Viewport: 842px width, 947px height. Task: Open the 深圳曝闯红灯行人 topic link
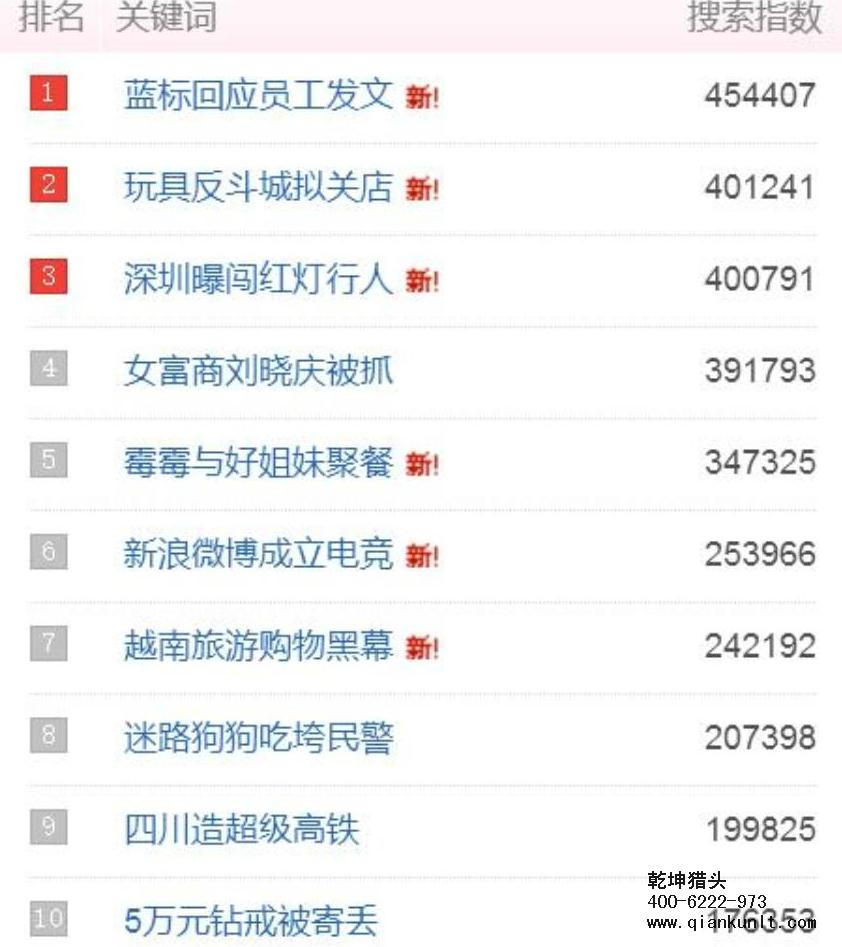258,279
